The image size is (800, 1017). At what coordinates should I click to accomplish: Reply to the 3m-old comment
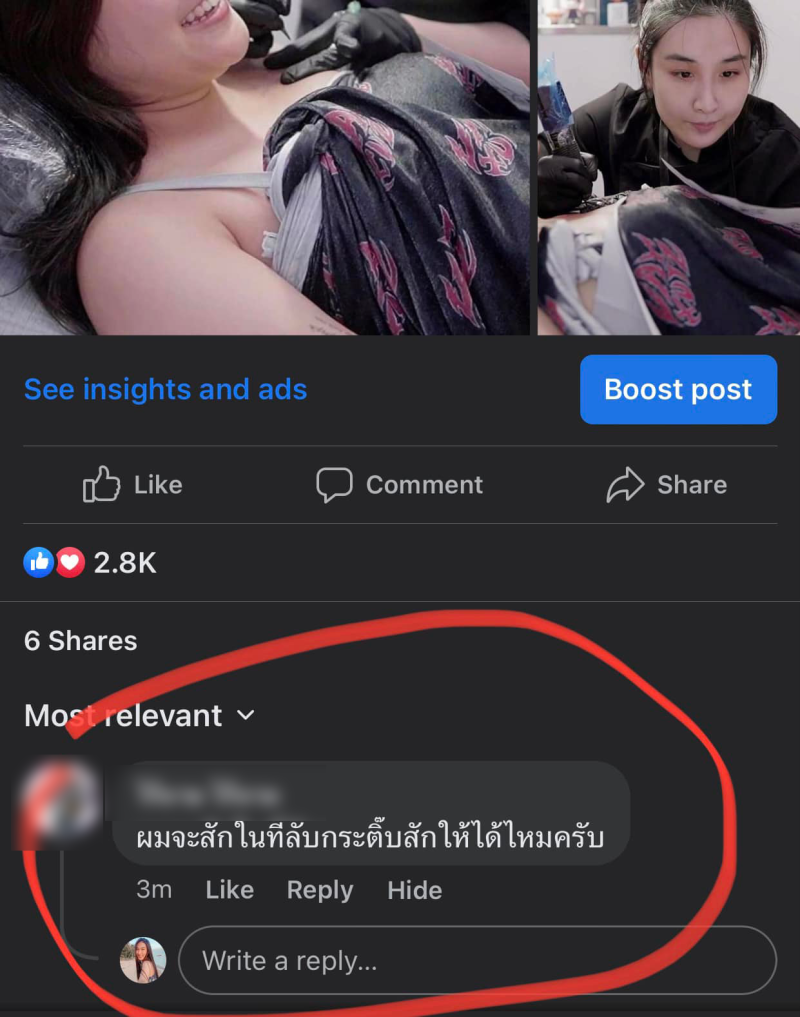[x=320, y=890]
